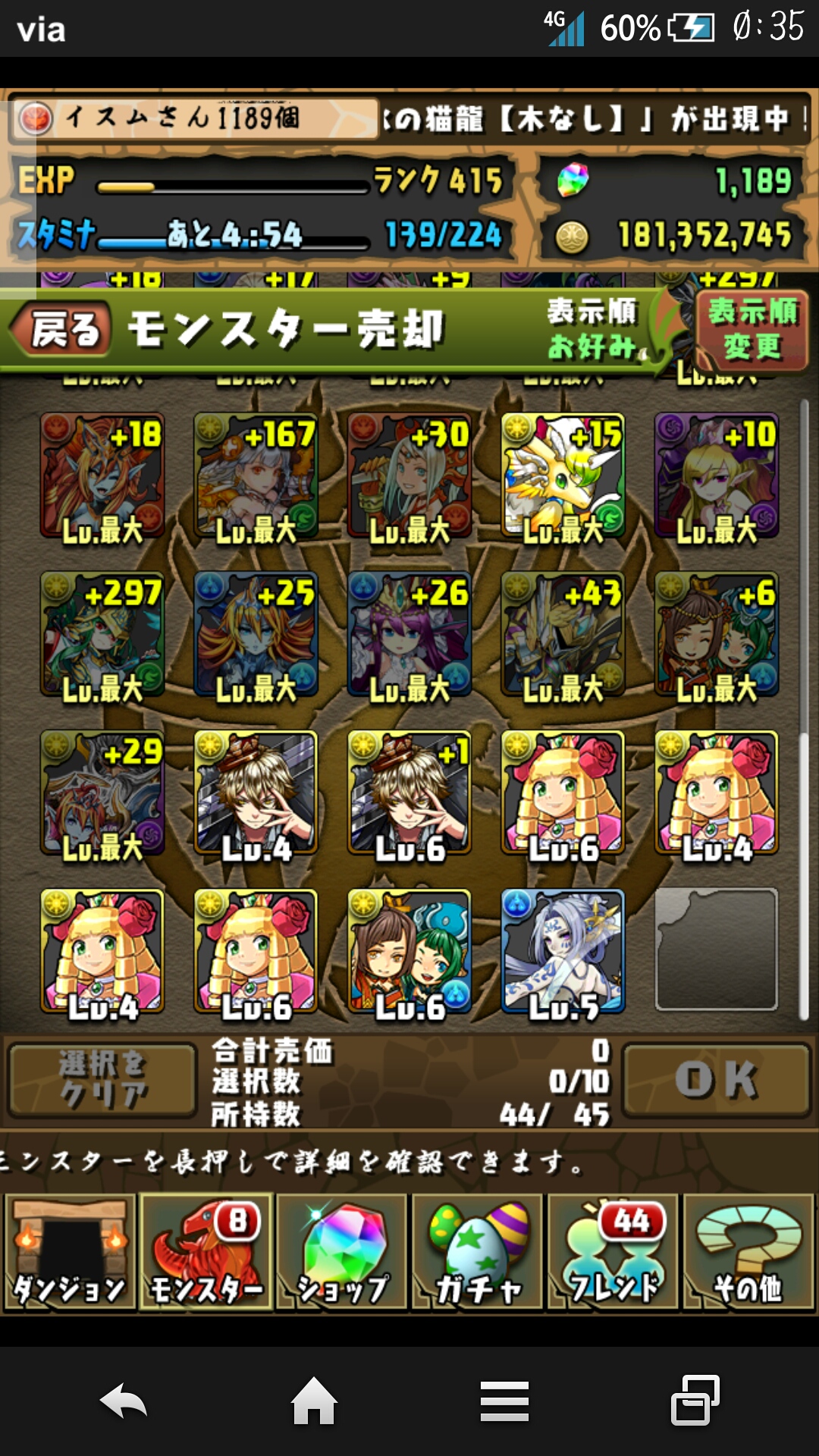
Task: Switch to the ダンジョン tab
Action: [70, 1253]
